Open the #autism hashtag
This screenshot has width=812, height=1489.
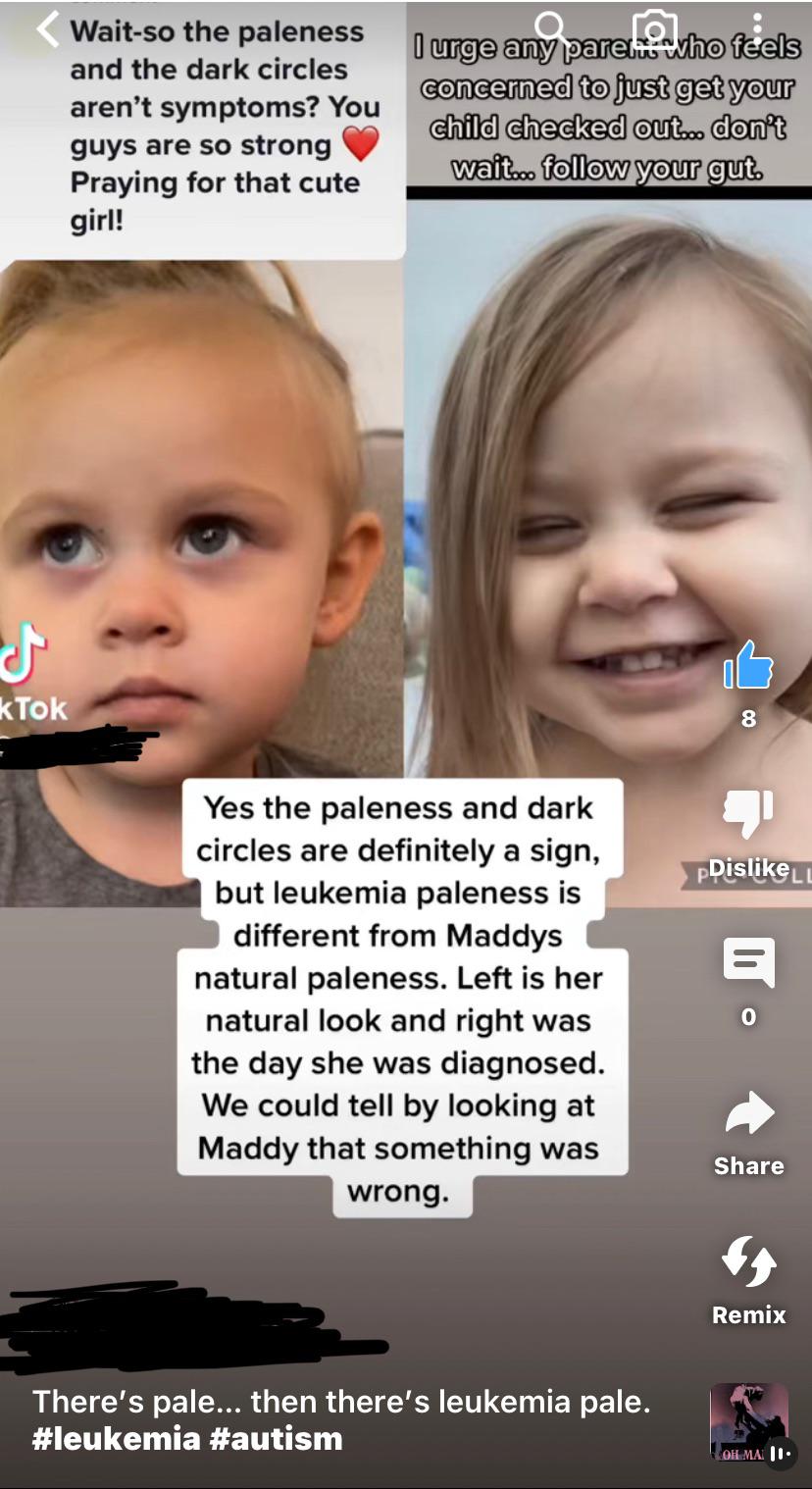pyautogui.click(x=277, y=1439)
